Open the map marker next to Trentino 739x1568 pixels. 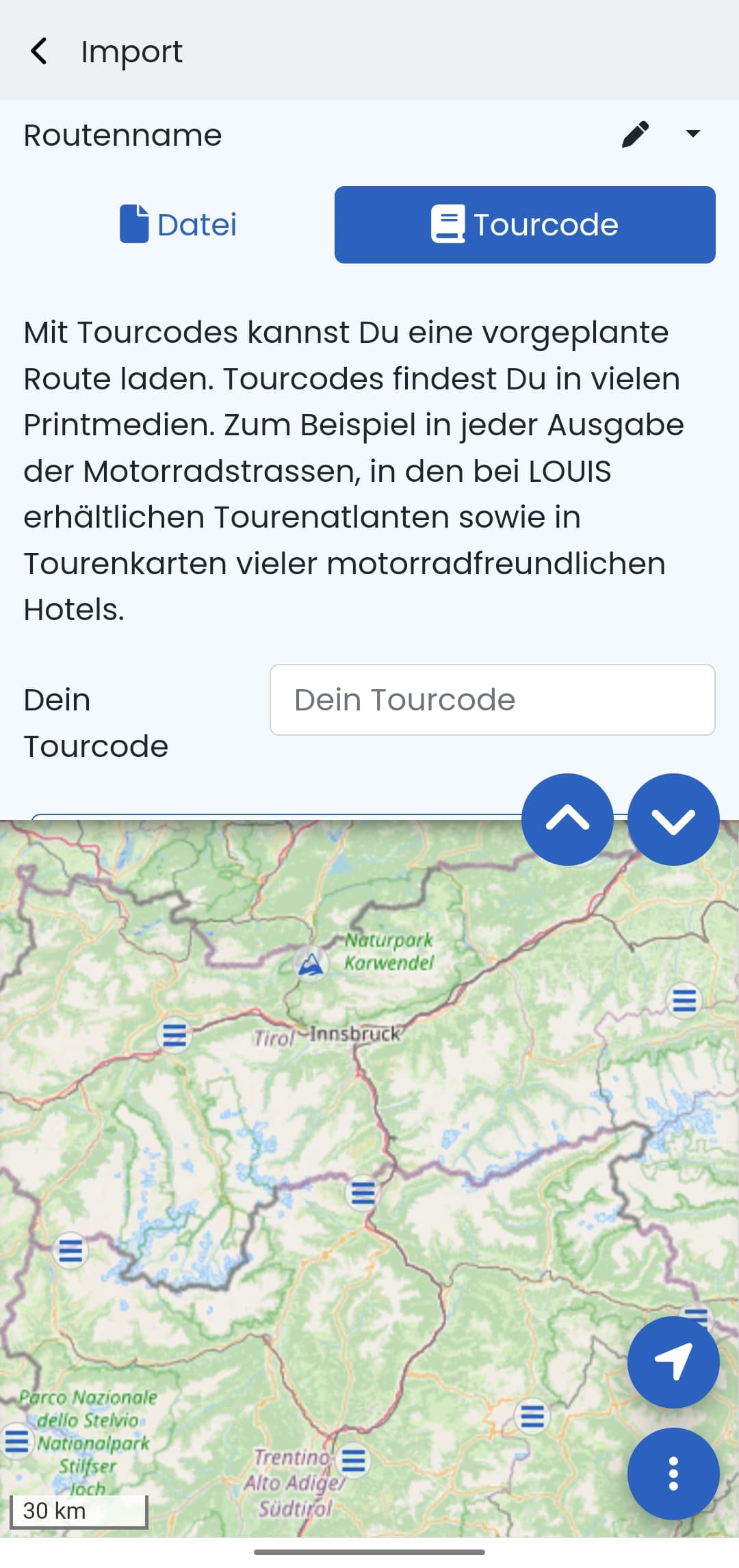[x=353, y=1460]
